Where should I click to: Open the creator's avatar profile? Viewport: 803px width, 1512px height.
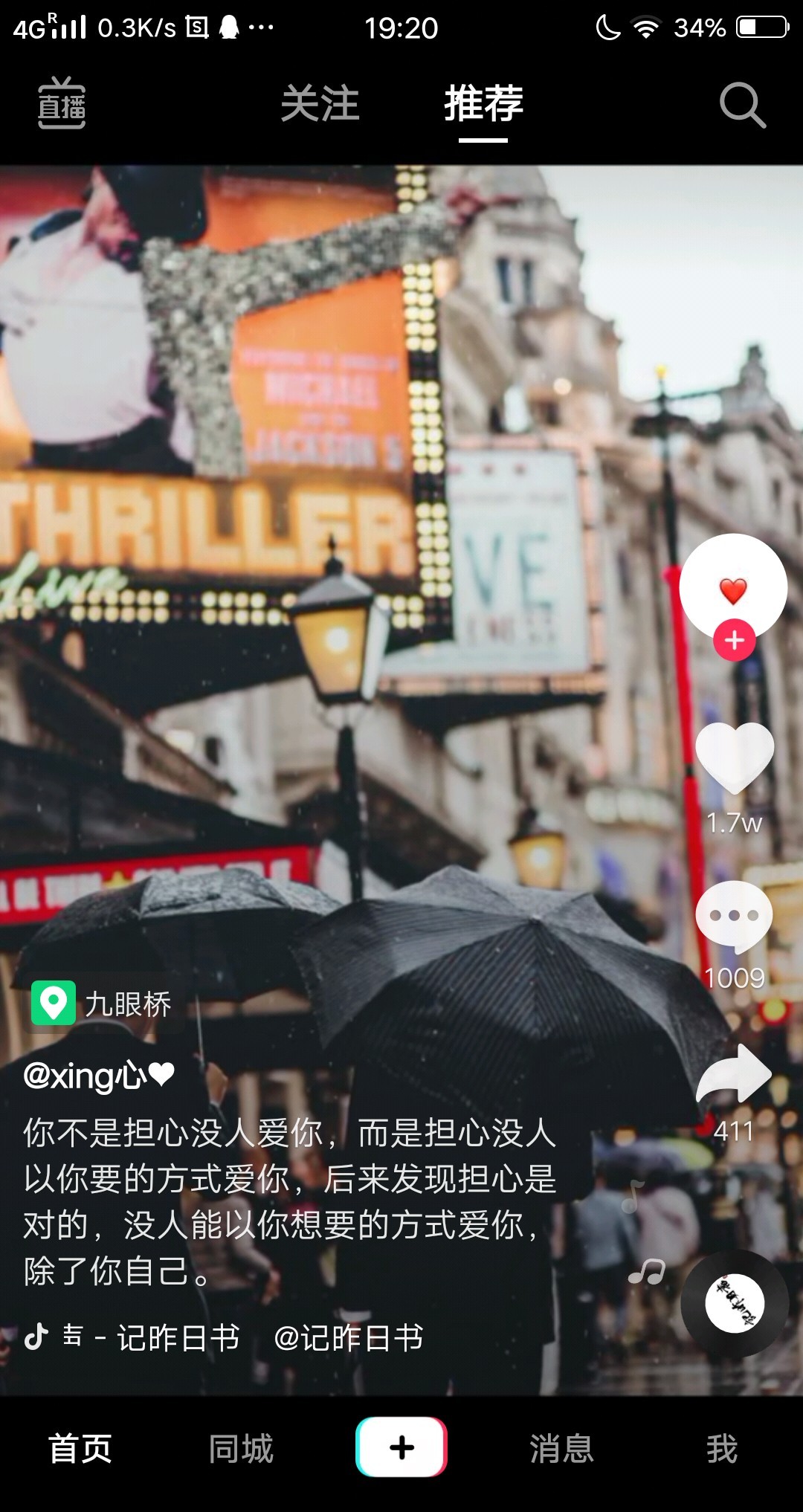733,587
